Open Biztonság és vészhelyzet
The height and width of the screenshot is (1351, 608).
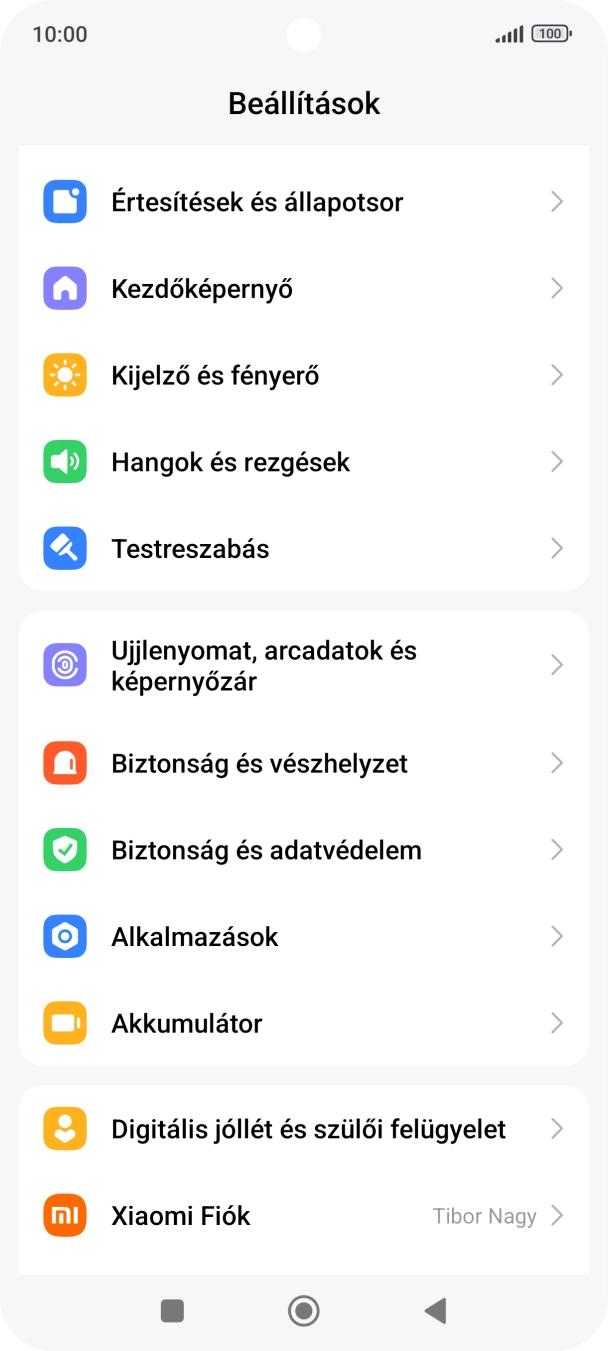pyautogui.click(x=303, y=764)
